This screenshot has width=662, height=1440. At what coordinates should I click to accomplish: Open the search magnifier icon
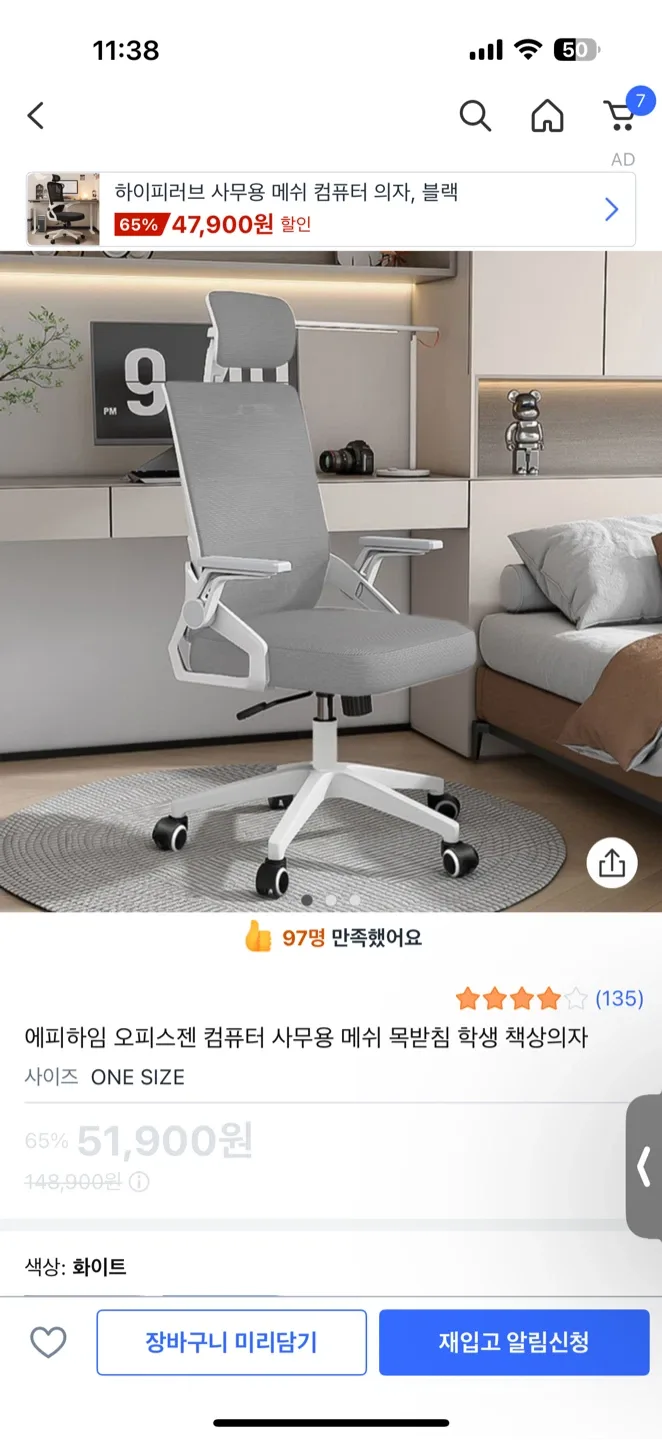(x=475, y=116)
